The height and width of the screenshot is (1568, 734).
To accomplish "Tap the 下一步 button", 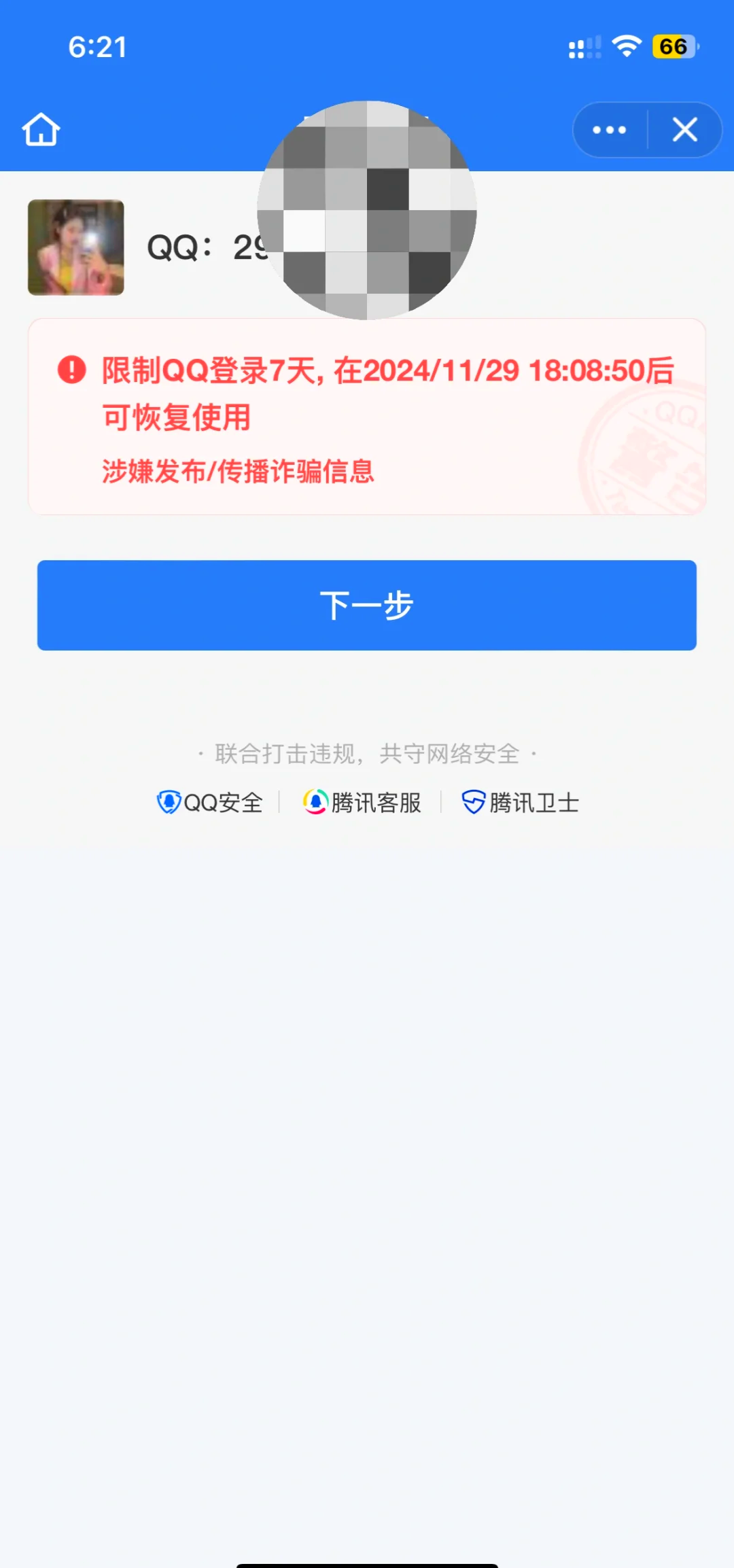I will [367, 605].
